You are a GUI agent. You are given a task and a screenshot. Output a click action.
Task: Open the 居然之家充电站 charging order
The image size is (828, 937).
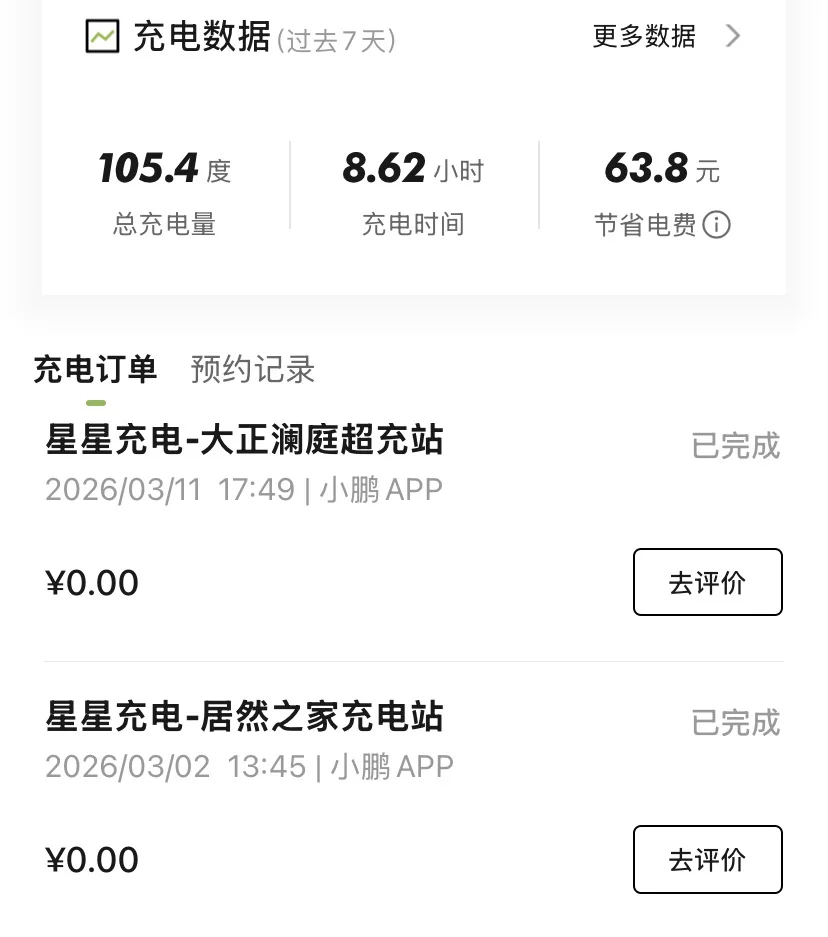pos(245,717)
